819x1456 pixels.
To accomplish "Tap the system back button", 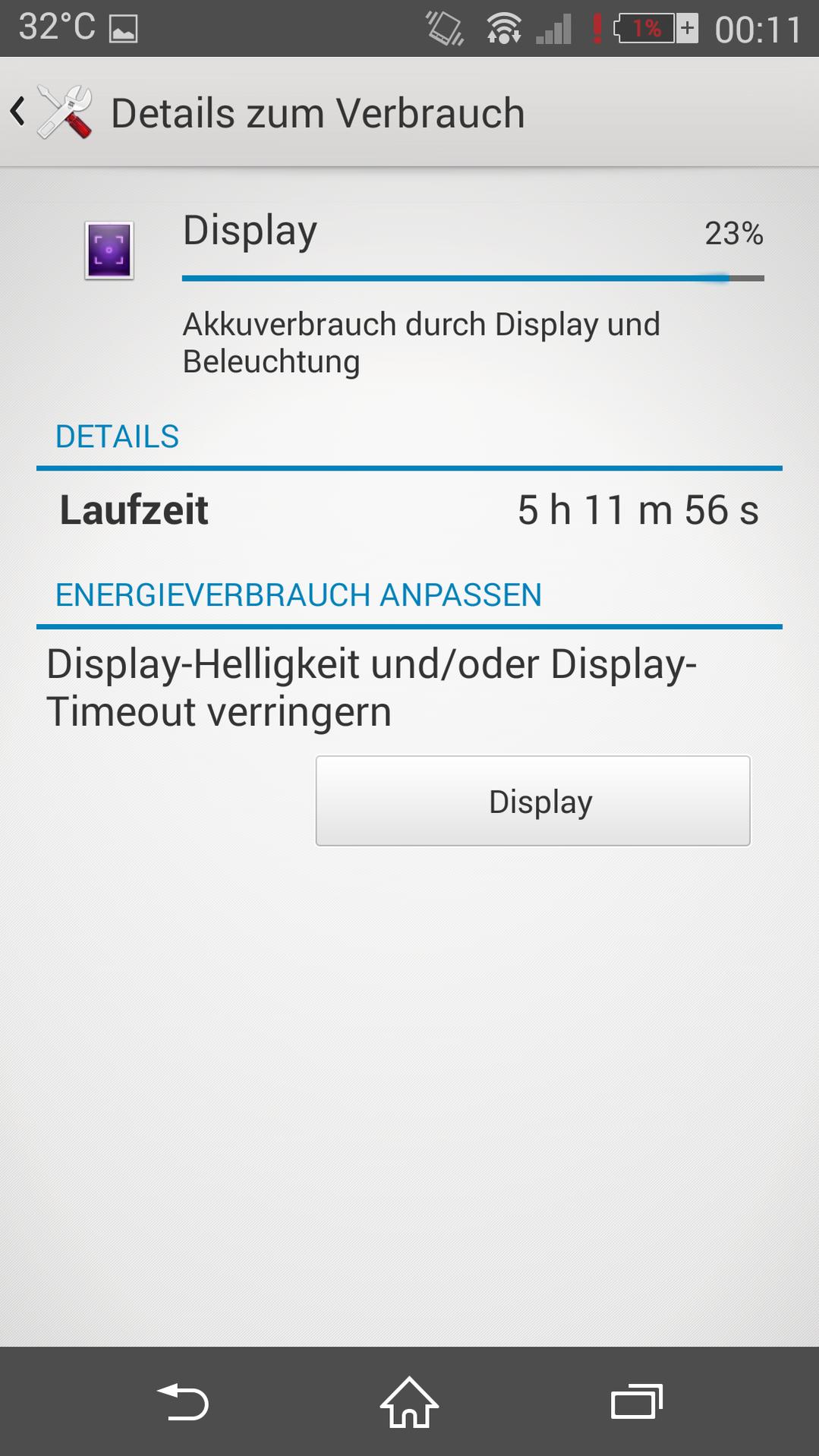I will (x=182, y=1401).
